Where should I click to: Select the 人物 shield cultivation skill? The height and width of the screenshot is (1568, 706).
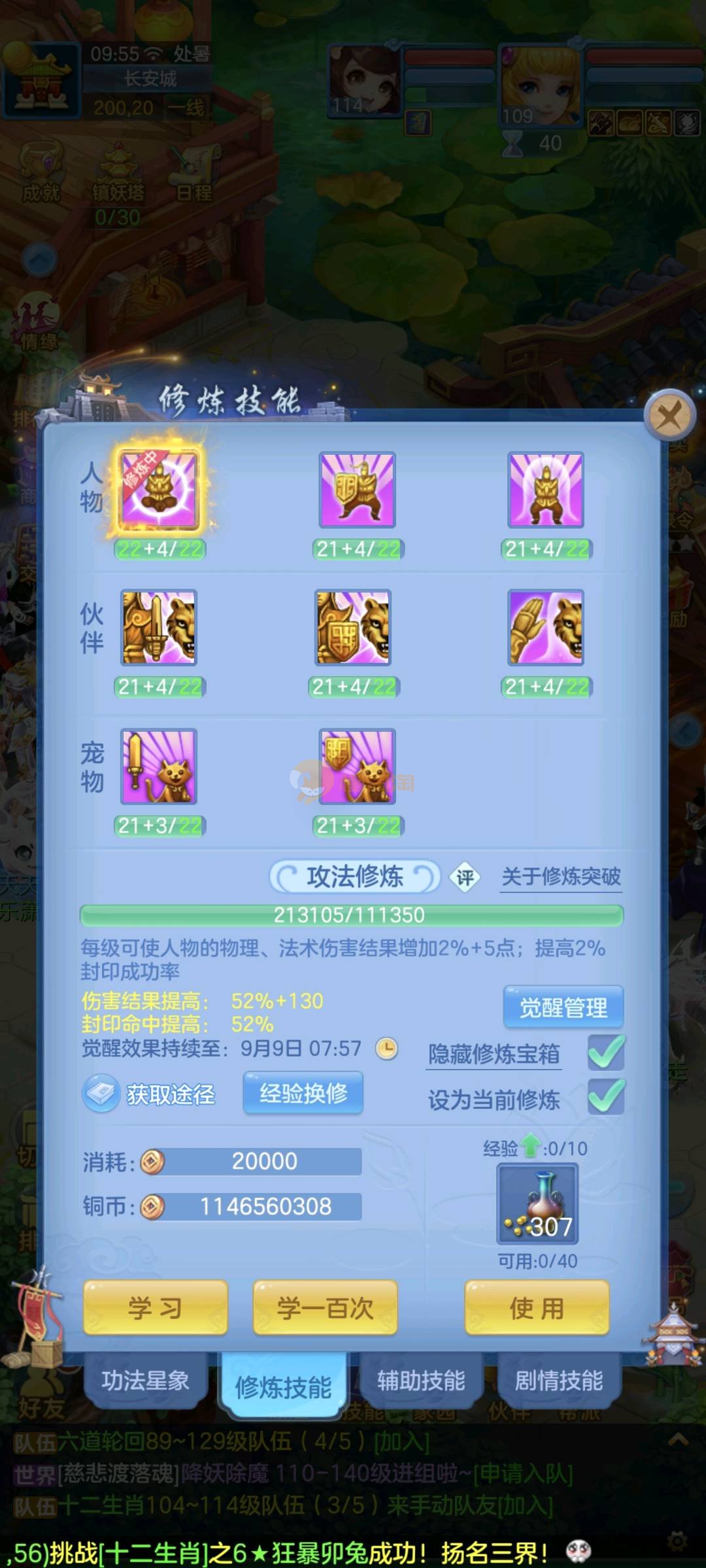coord(357,490)
